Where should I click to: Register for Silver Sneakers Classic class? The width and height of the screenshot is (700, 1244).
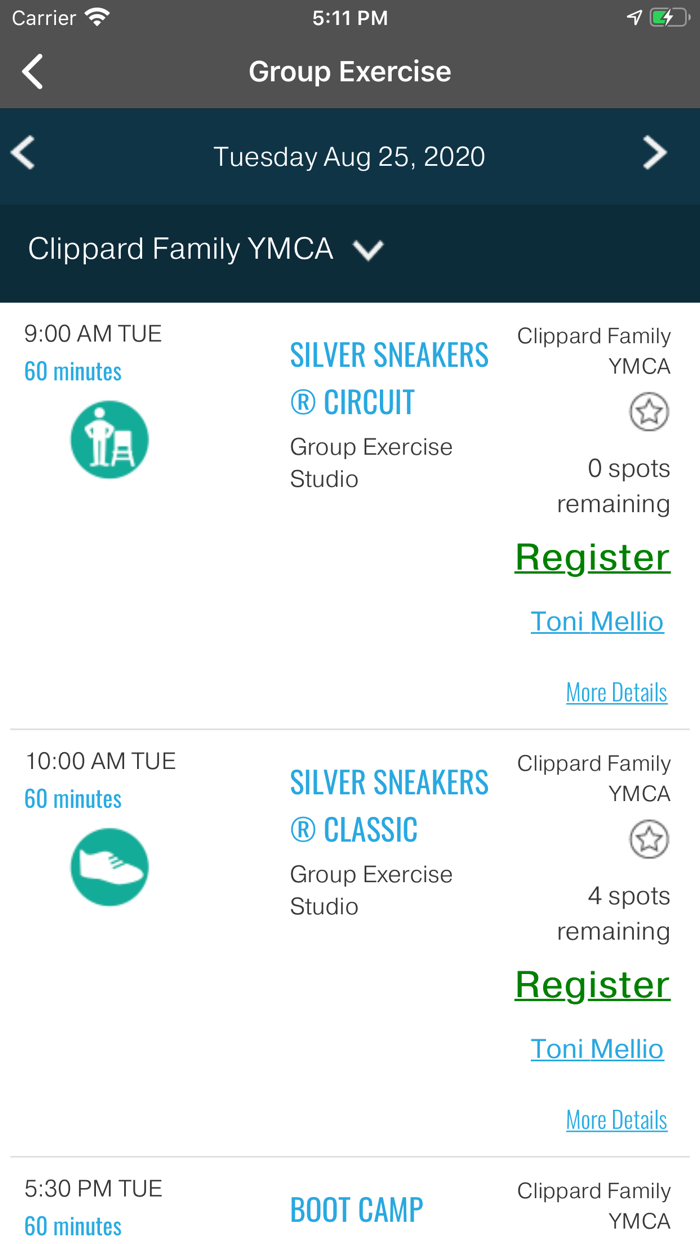(592, 985)
